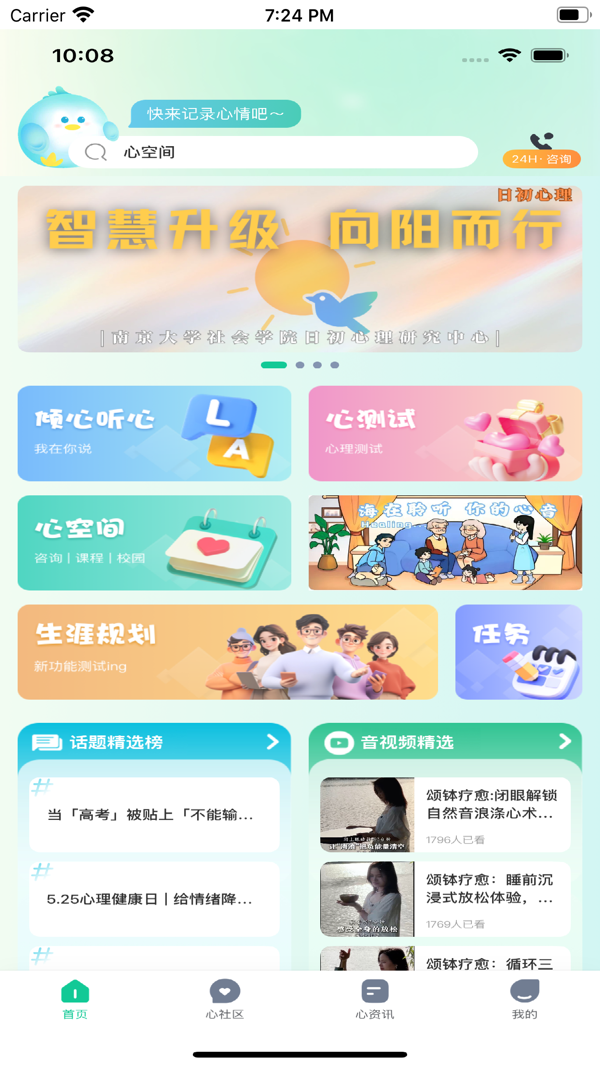Switch to the 我的 tab
Image resolution: width=600 pixels, height=1067 pixels.
[524, 998]
